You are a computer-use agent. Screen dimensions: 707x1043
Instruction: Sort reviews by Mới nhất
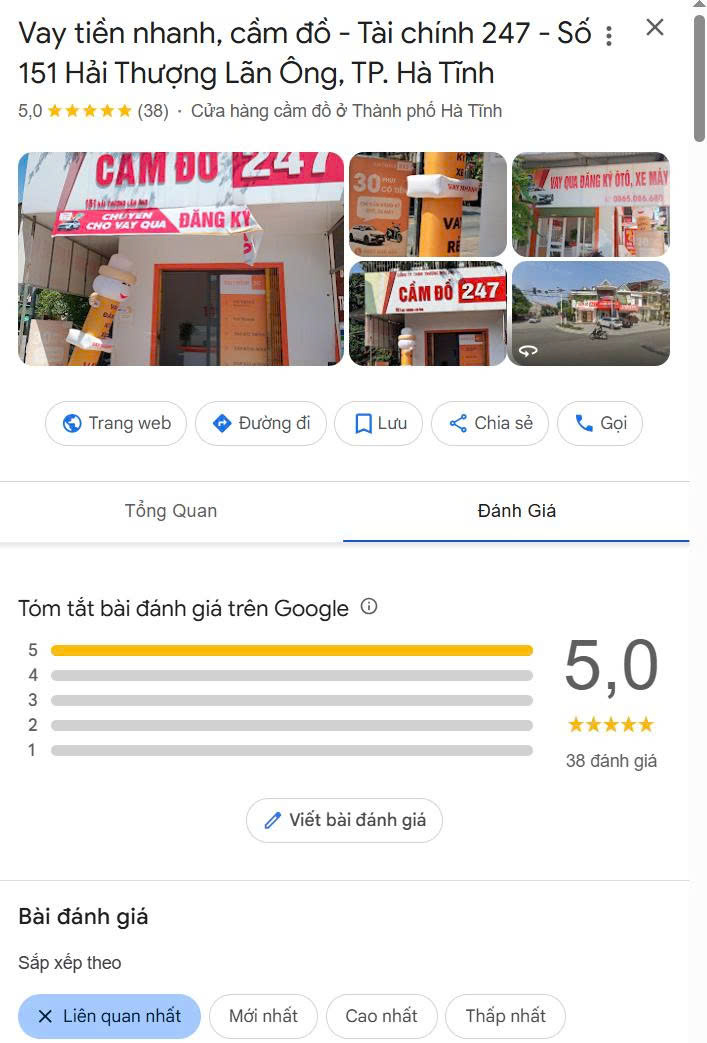point(263,1016)
